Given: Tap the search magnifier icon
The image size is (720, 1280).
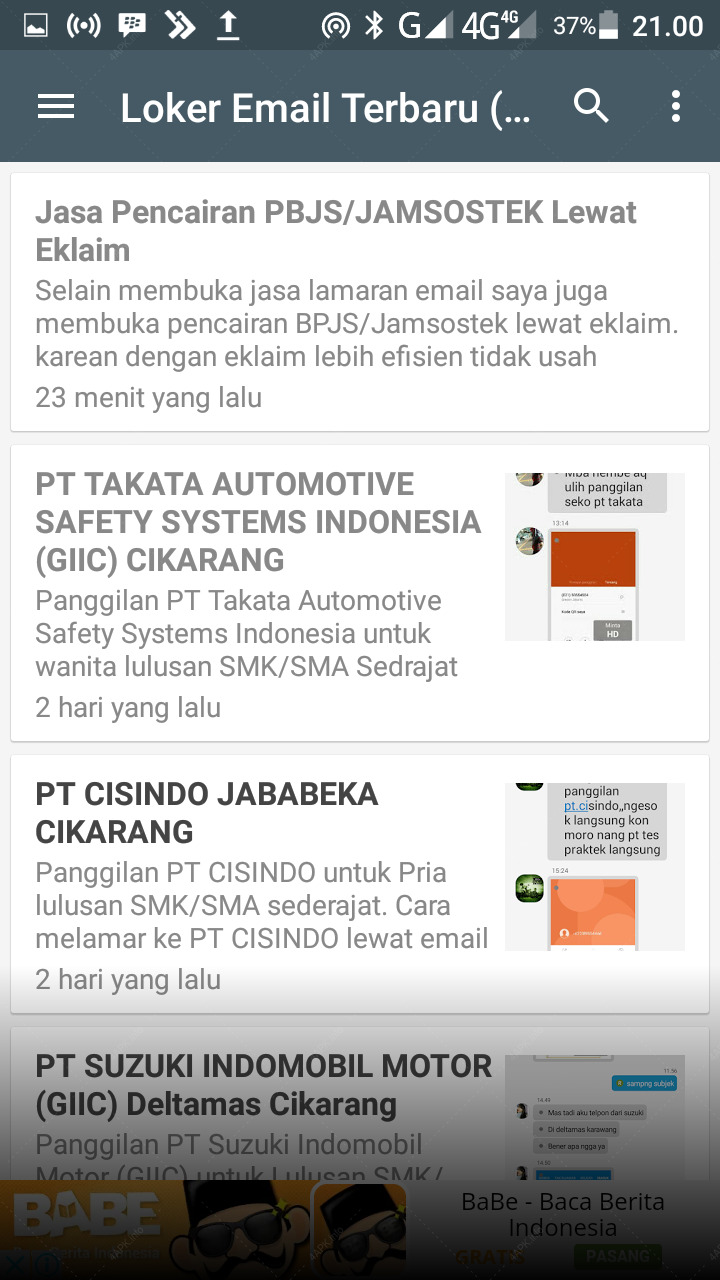Looking at the screenshot, I should click(591, 105).
